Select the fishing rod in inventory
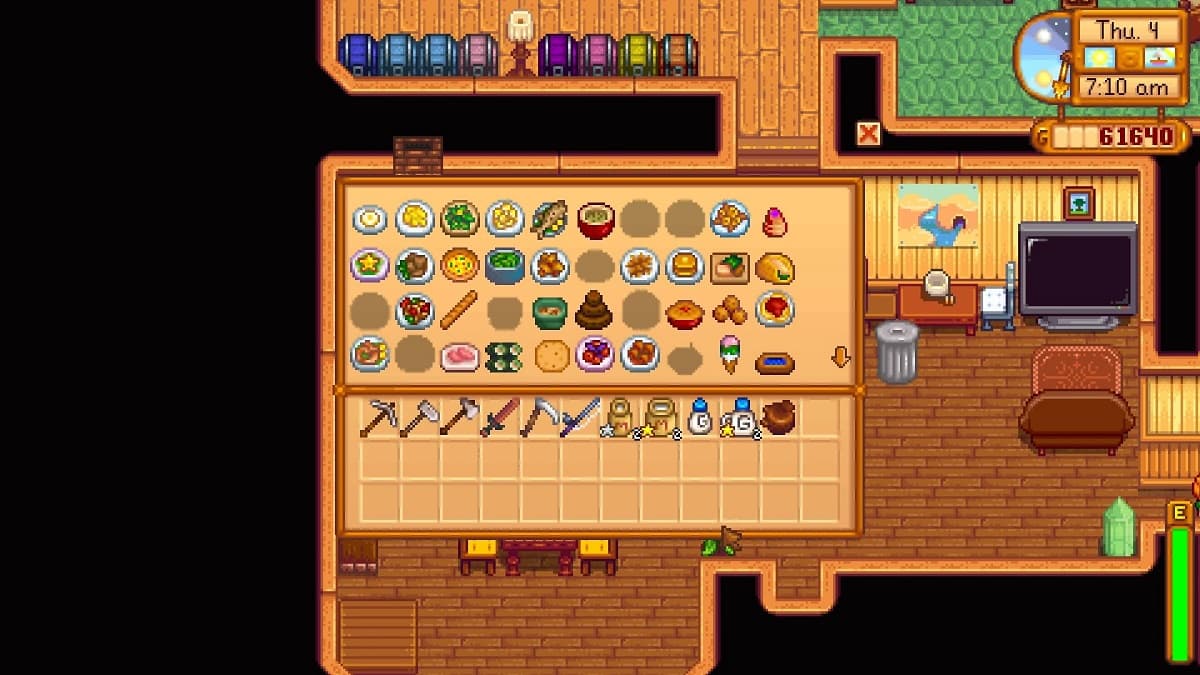The width and height of the screenshot is (1200, 675). pos(580,417)
